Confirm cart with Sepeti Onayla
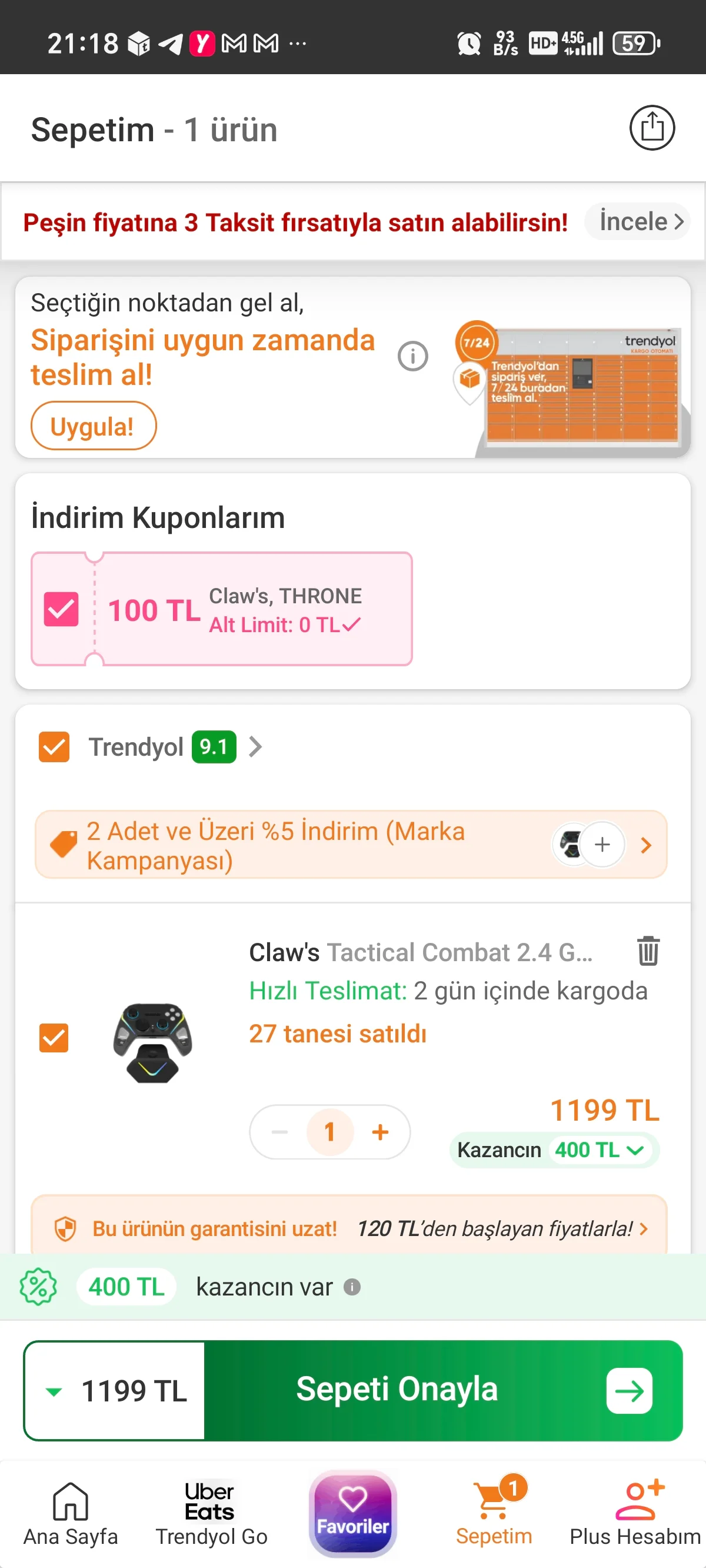This screenshot has height=1568, width=706. [x=443, y=1391]
